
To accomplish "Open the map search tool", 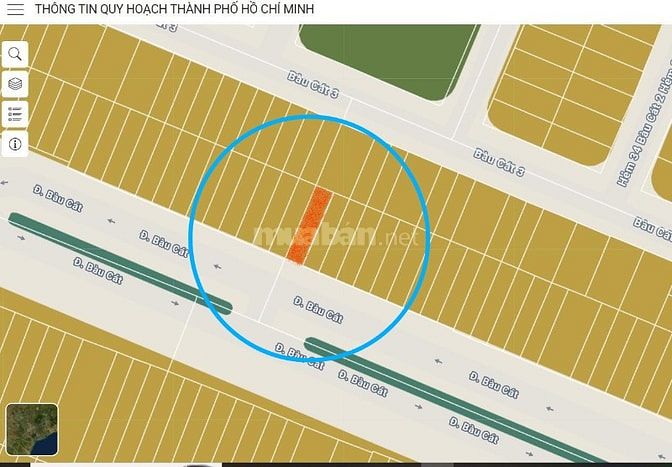I will coord(16,54).
